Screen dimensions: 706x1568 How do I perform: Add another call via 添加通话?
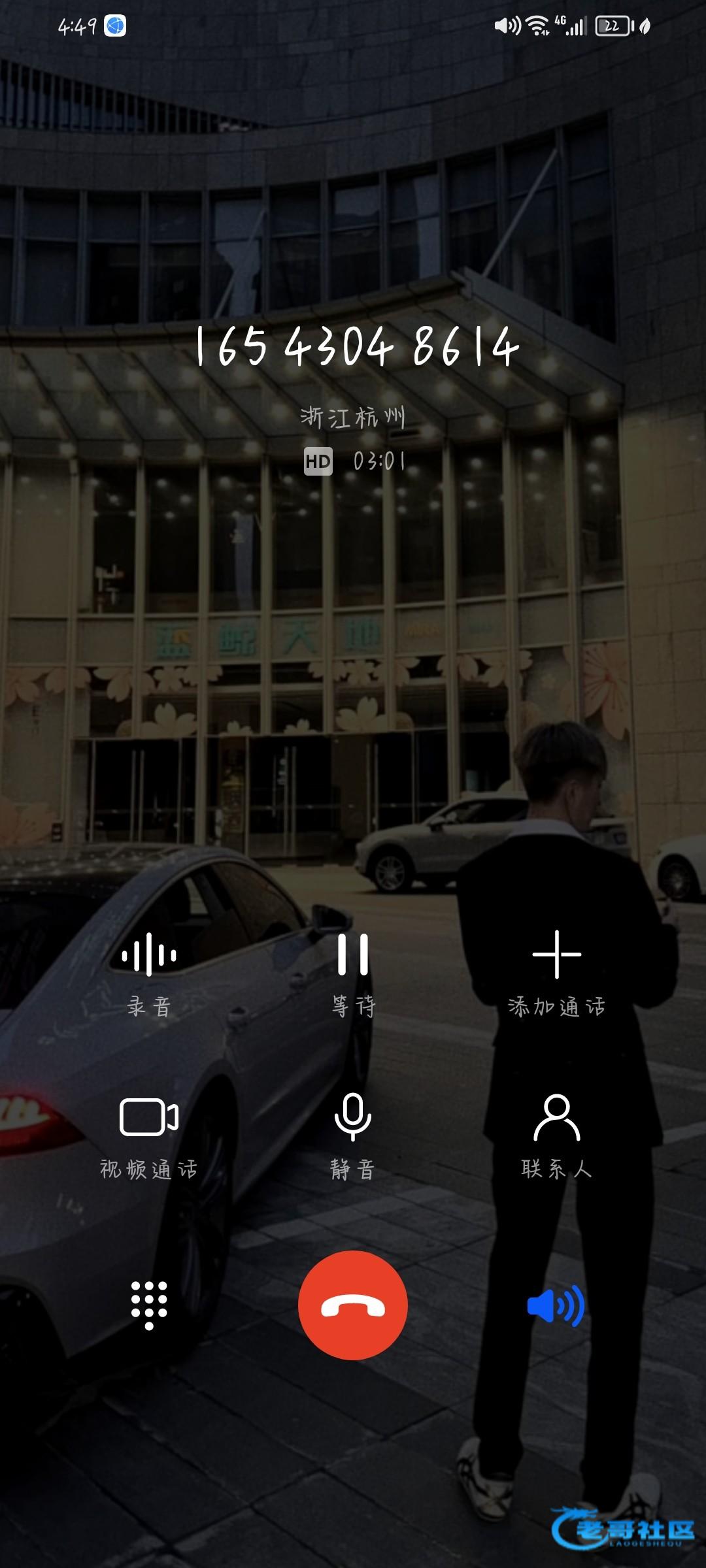coord(557,973)
